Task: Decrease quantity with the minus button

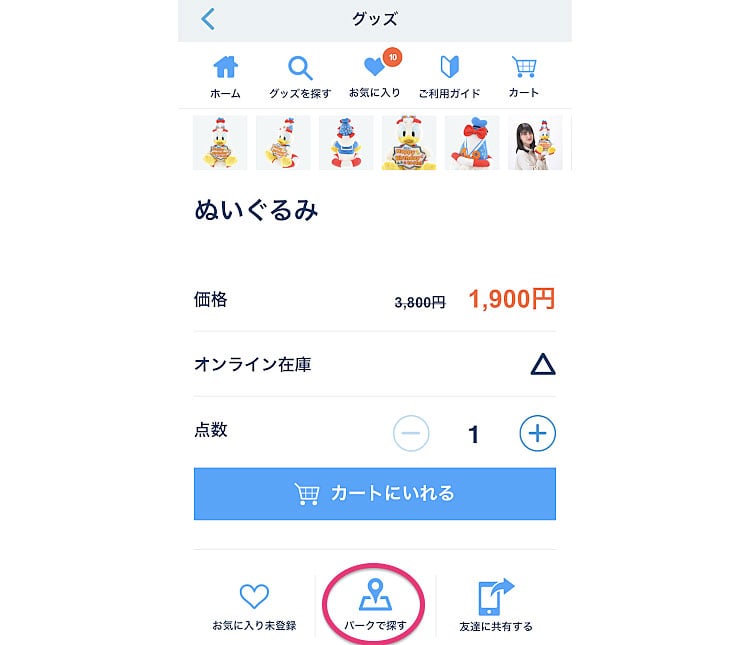Action: point(411,434)
